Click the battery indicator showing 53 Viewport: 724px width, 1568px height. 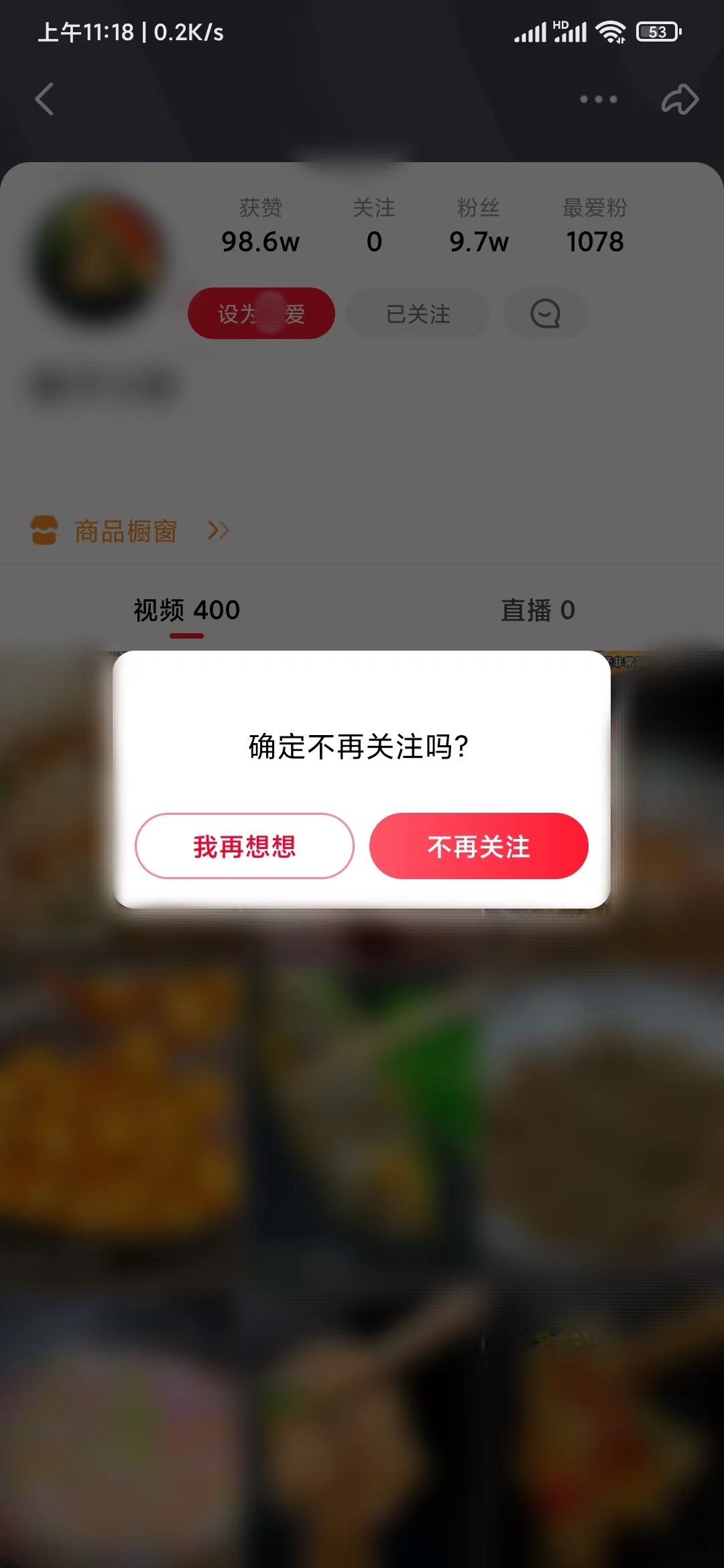(658, 31)
